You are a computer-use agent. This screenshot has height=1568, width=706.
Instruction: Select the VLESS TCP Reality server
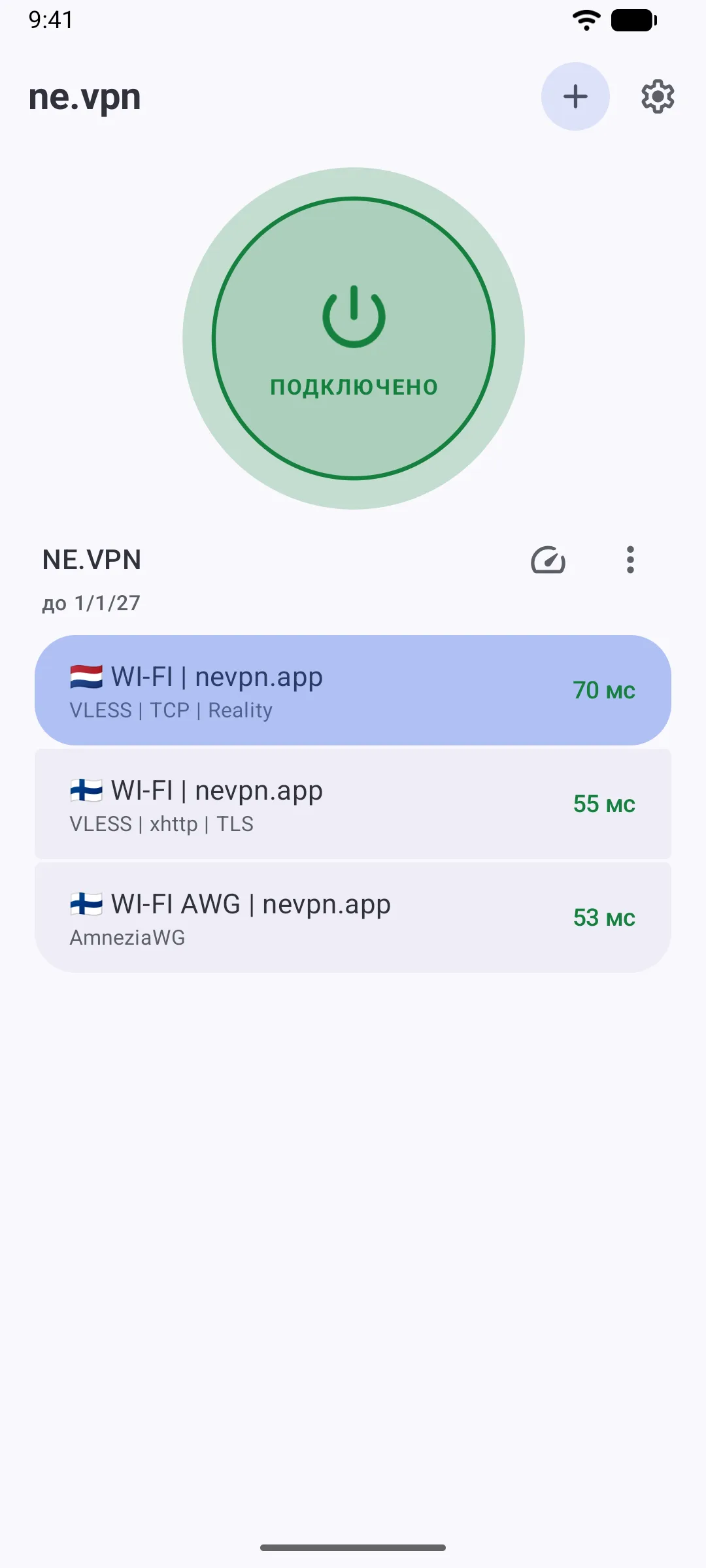(353, 690)
